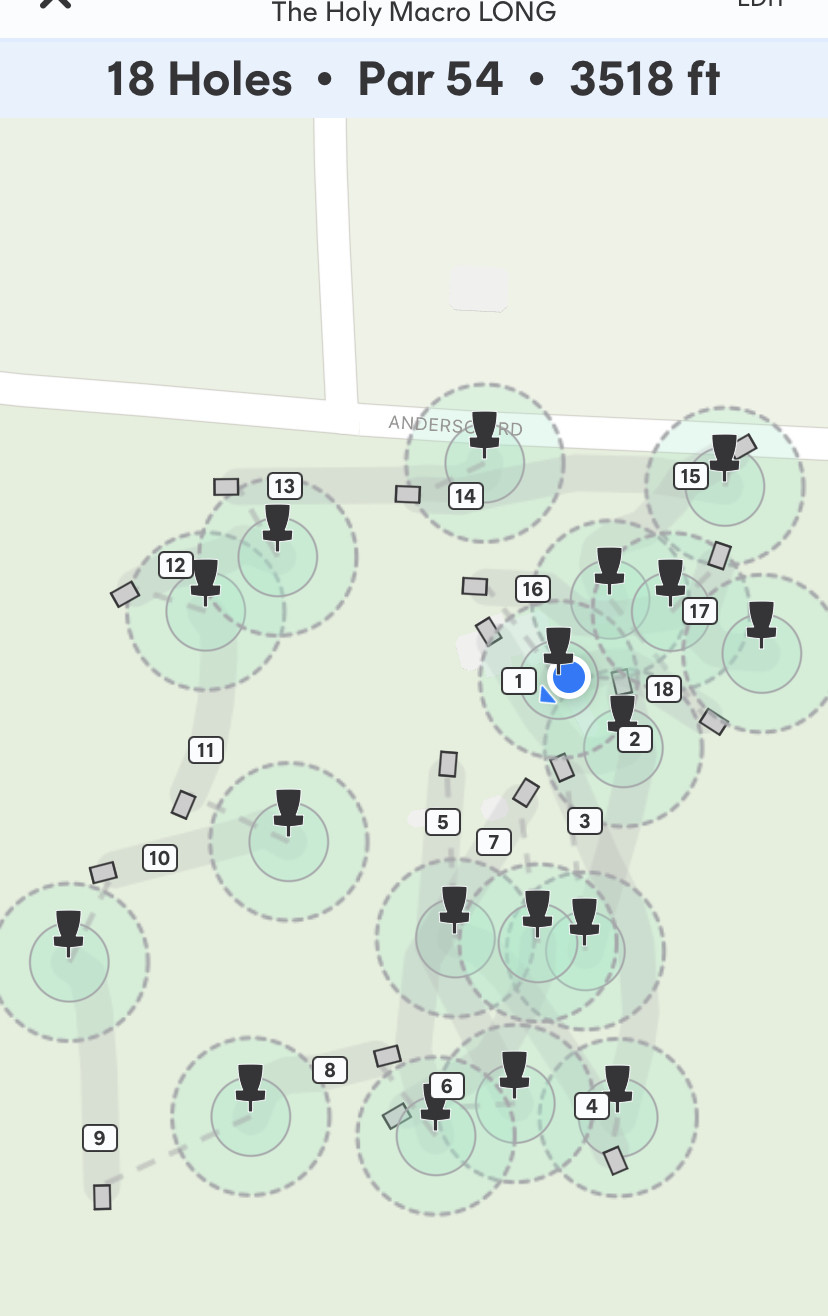Open hole 14 on the map
This screenshot has width=828, height=1316.
[x=465, y=495]
